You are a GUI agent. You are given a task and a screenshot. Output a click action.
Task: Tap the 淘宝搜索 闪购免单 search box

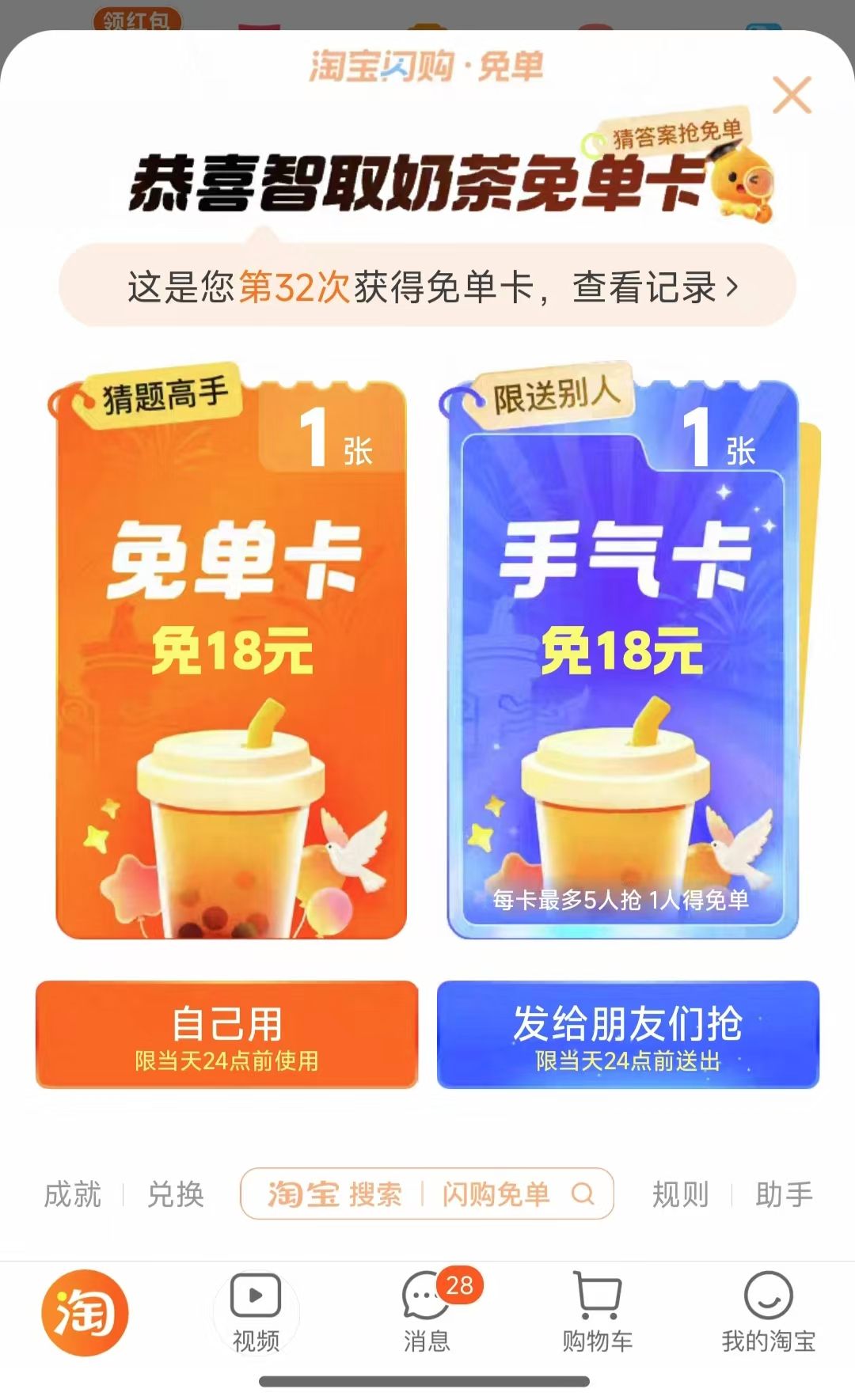click(427, 1193)
